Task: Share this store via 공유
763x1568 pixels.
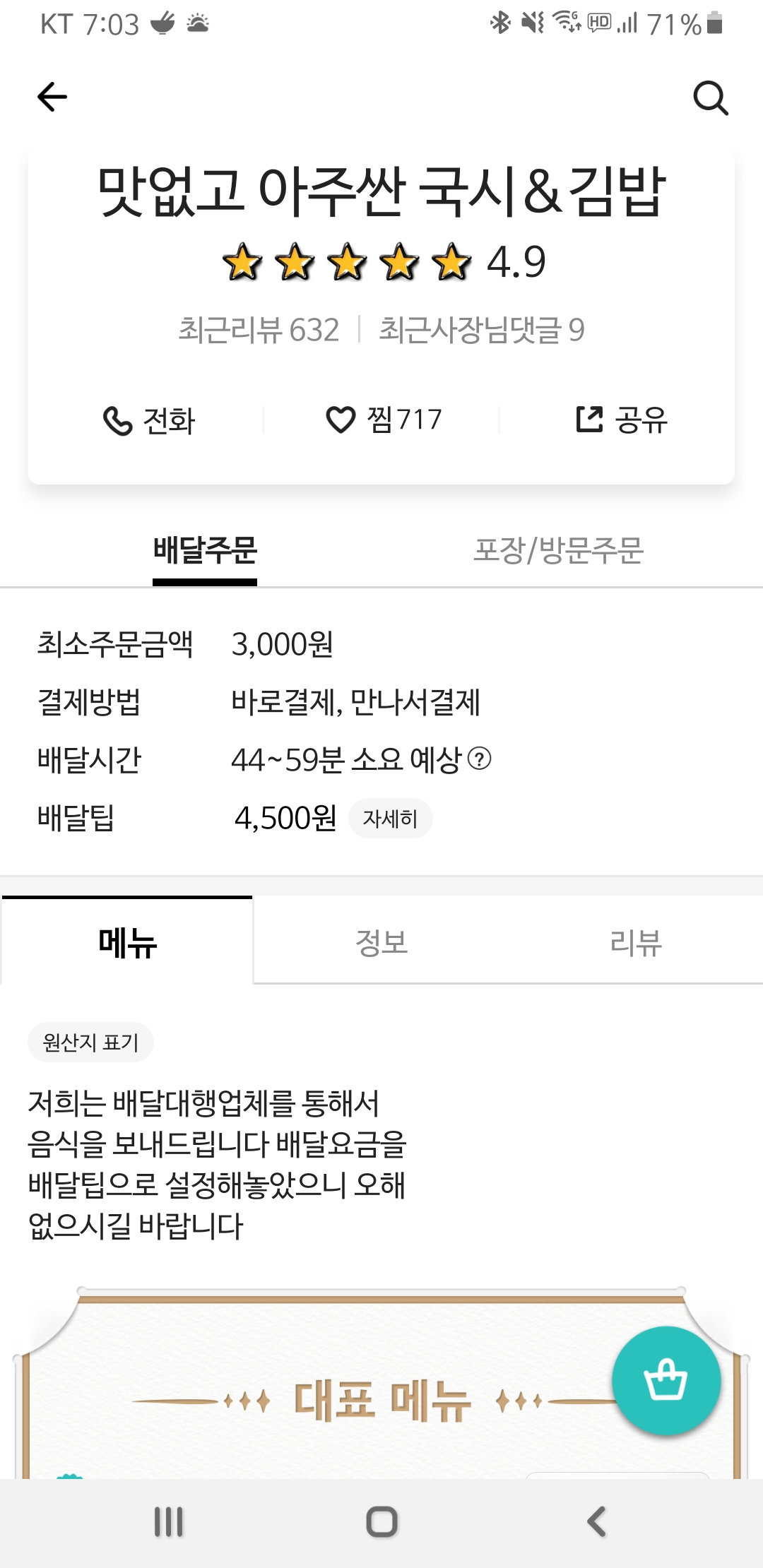Action: click(622, 420)
